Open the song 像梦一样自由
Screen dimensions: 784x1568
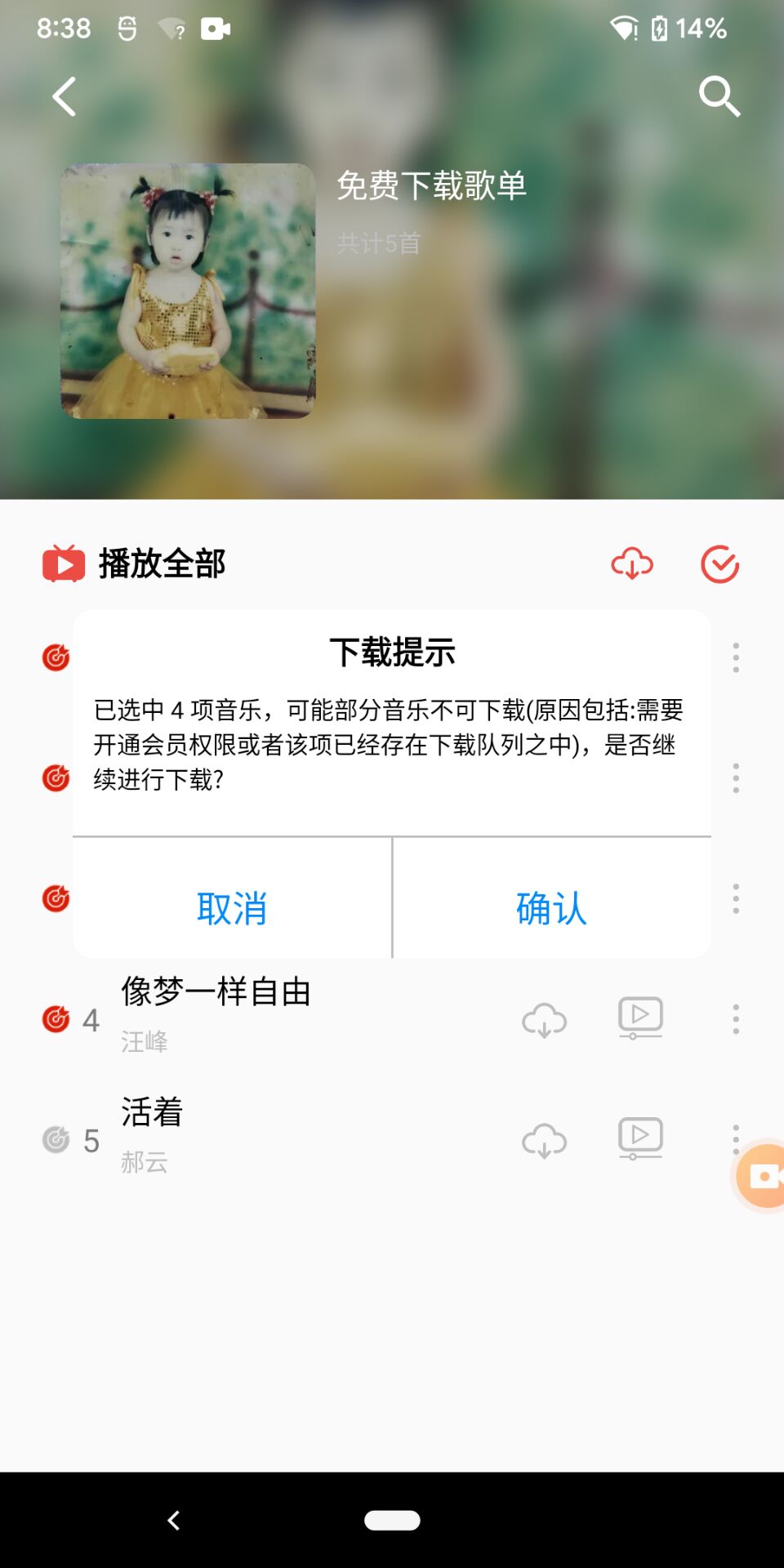click(x=216, y=992)
